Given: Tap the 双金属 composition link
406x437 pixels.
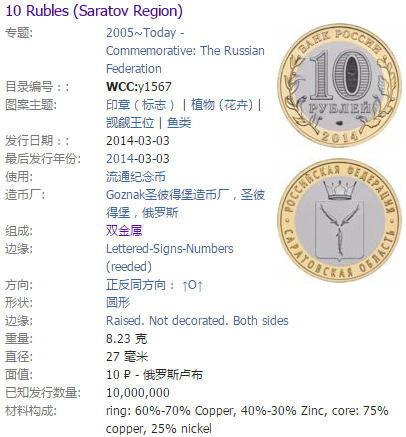Looking at the screenshot, I should (124, 231).
